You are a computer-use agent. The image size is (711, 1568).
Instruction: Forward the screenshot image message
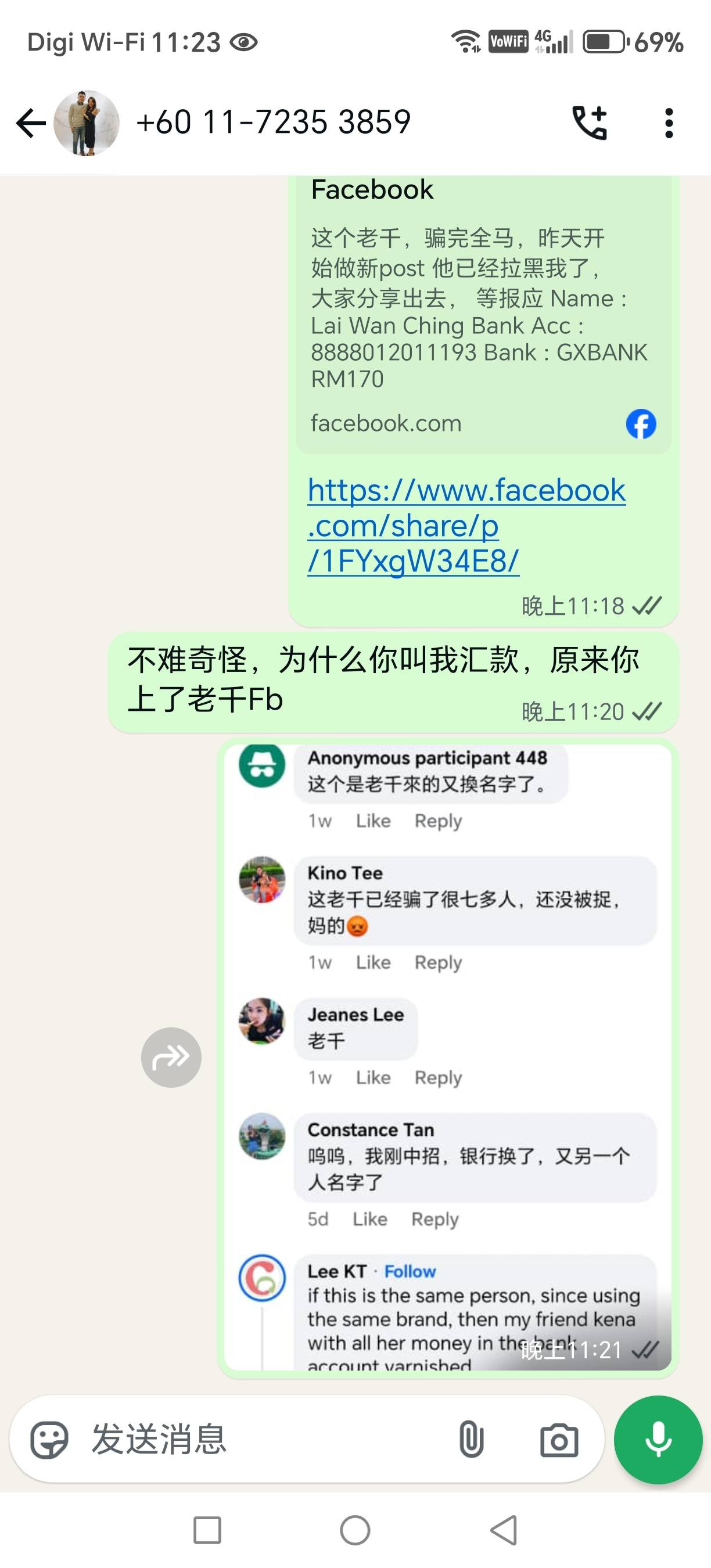(171, 1058)
